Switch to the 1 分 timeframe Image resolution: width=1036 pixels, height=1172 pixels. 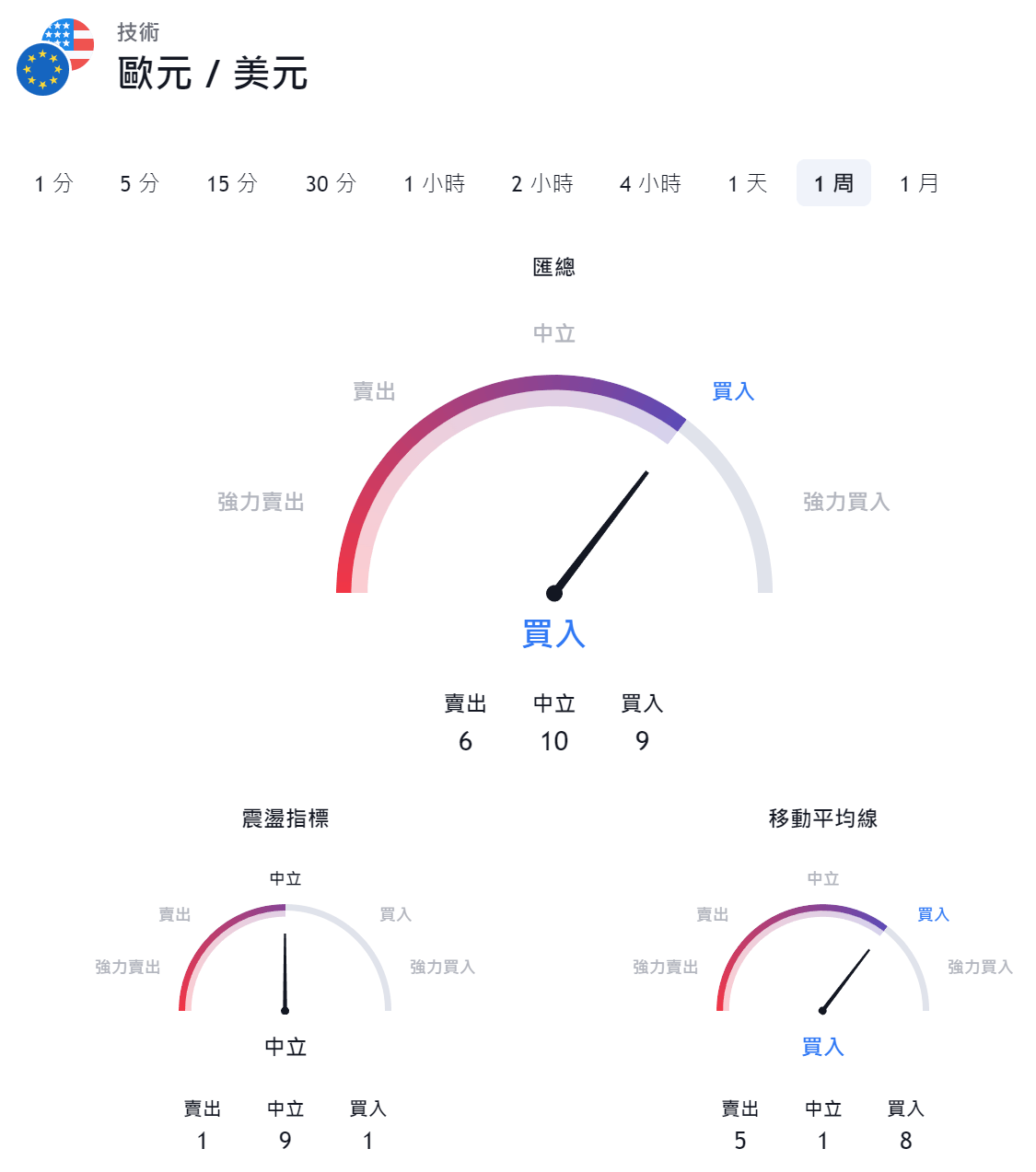(53, 183)
